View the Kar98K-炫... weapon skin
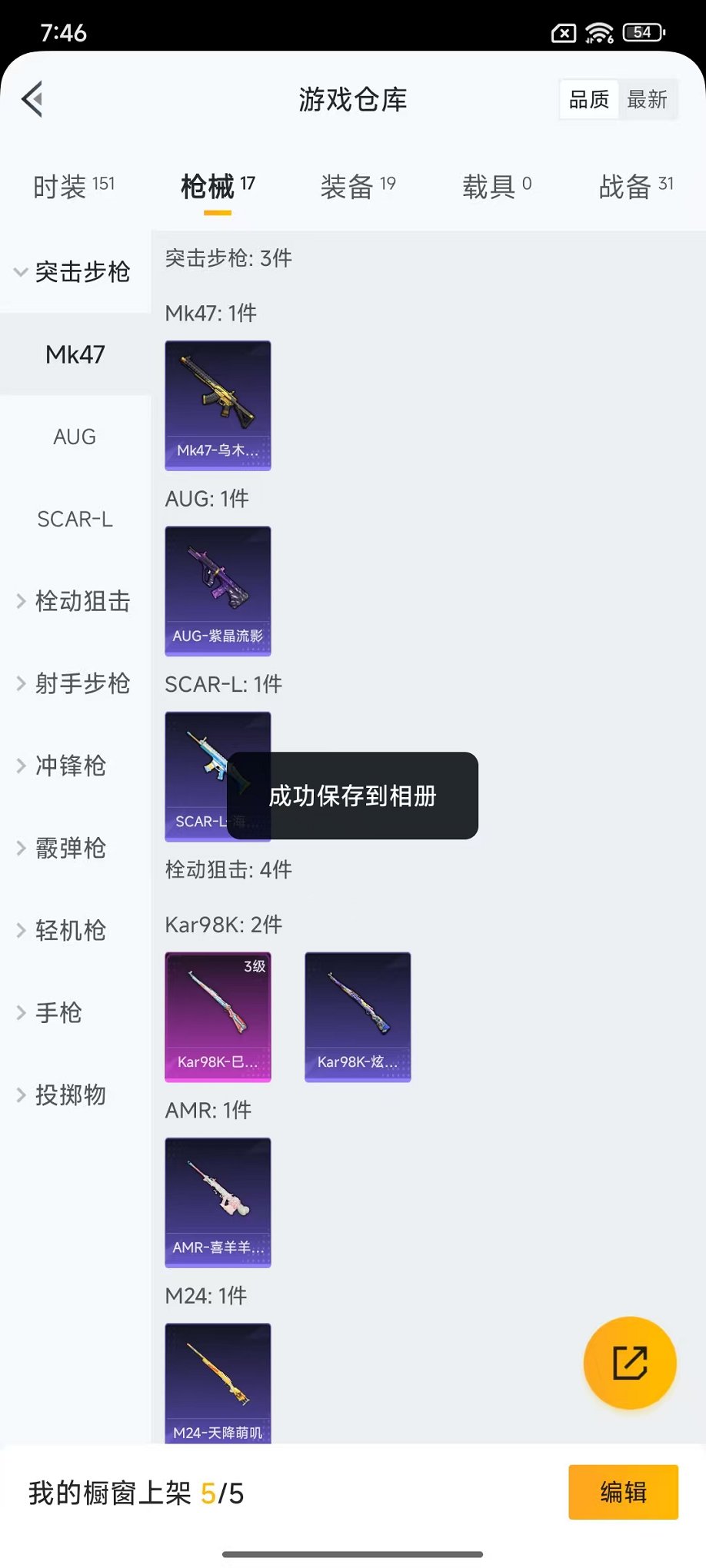 357,1016
